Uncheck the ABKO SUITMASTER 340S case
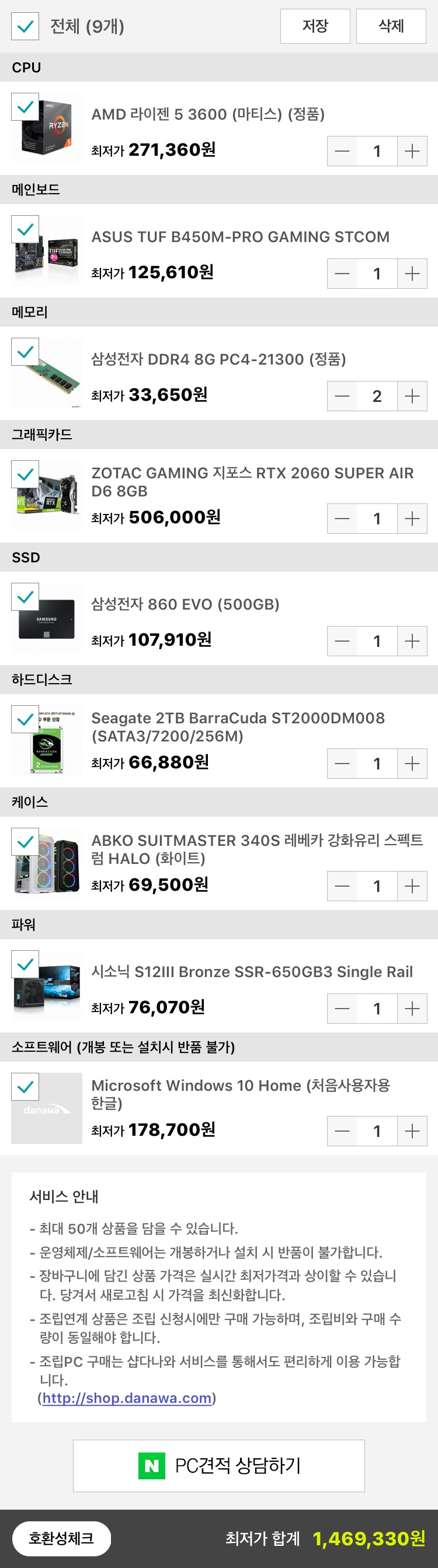Screen dimensions: 438x1568 point(25,842)
